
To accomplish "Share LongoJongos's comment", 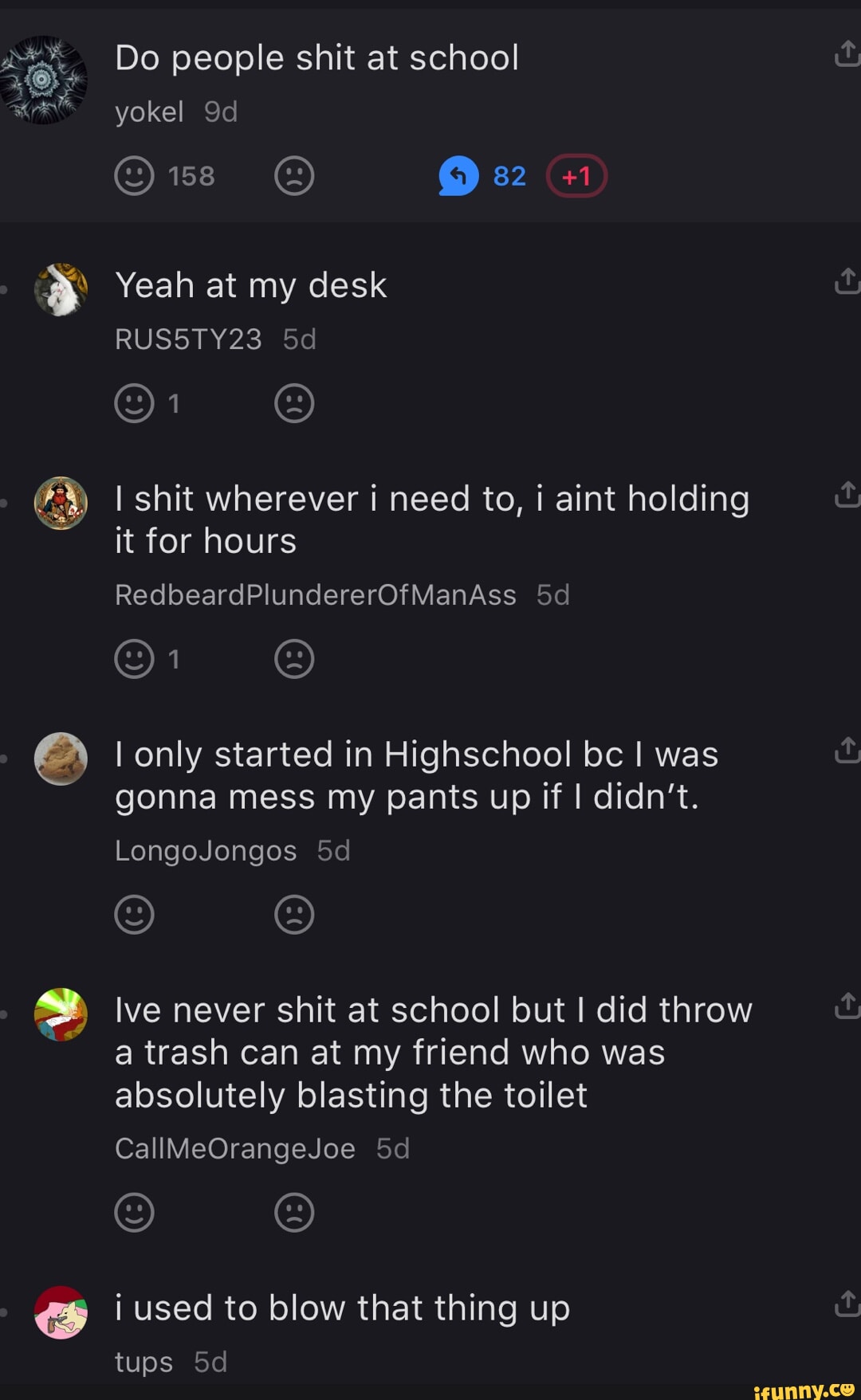I will pos(846,751).
